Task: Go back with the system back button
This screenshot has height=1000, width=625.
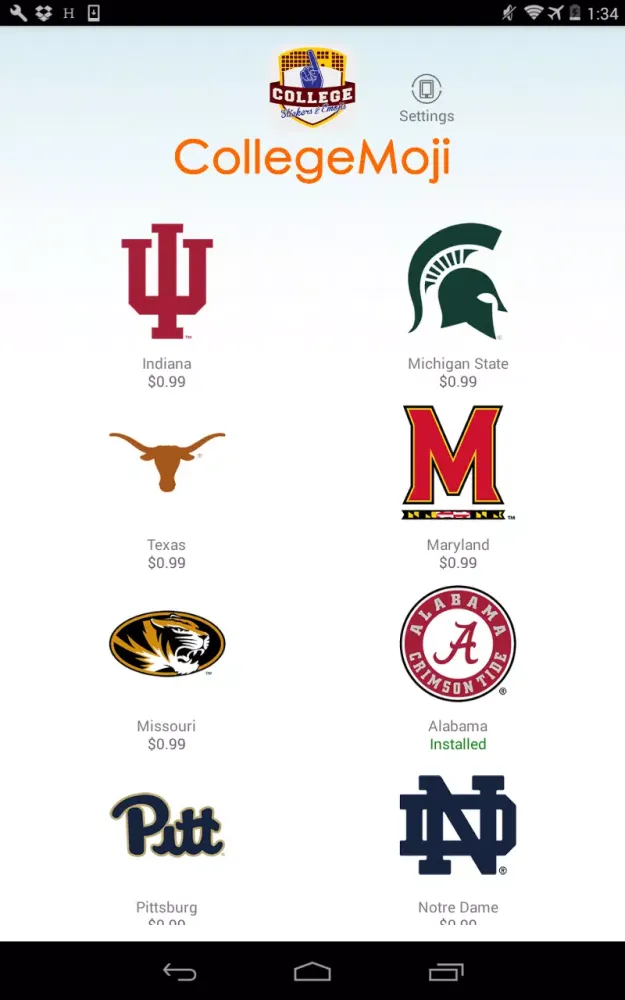Action: 180,971
